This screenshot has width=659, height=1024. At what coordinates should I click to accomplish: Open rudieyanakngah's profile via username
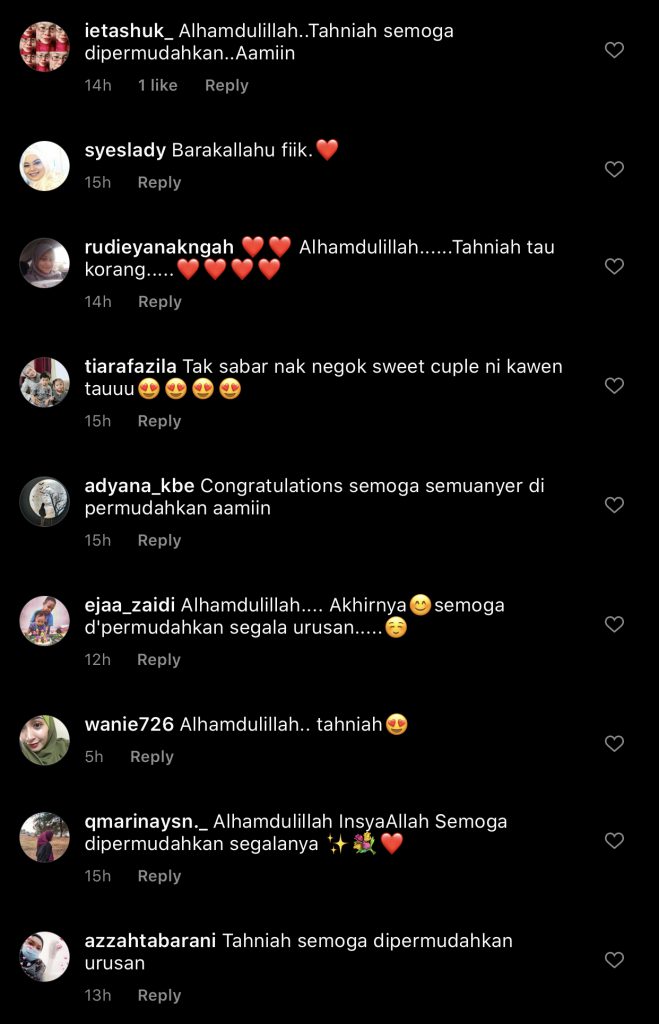point(160,247)
